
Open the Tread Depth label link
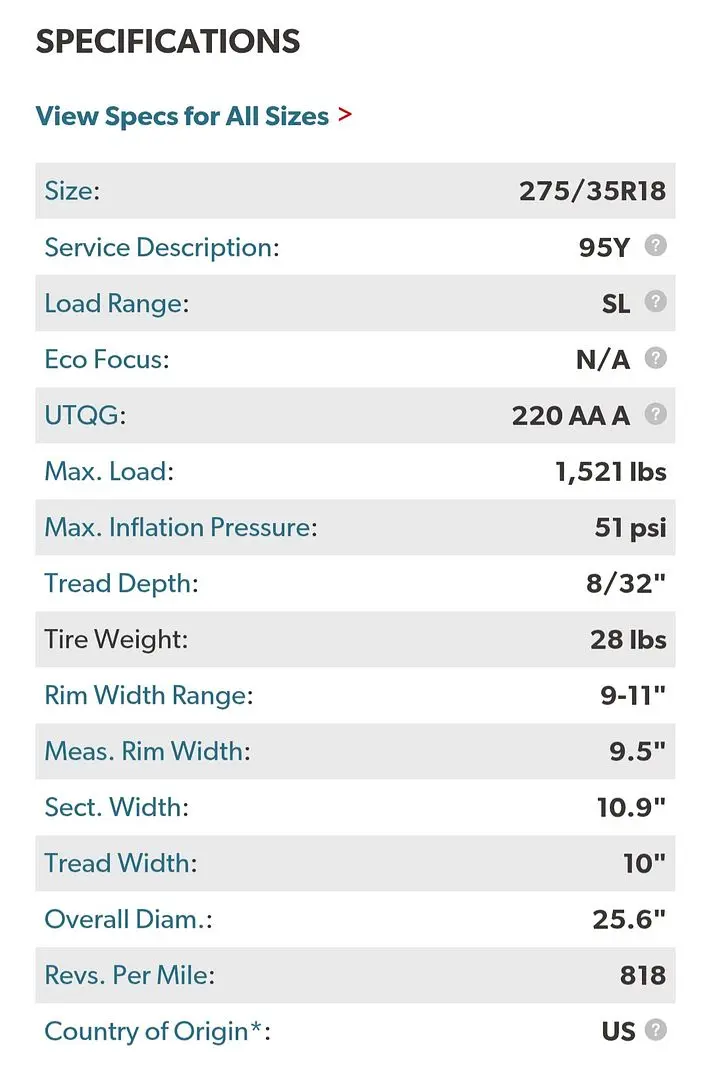(x=121, y=583)
